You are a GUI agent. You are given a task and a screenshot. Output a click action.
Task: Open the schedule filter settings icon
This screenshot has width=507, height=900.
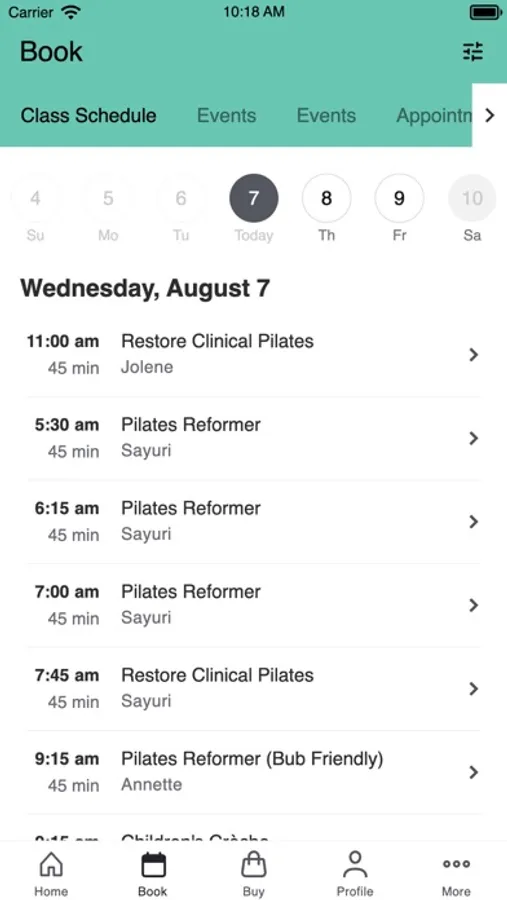[473, 52]
